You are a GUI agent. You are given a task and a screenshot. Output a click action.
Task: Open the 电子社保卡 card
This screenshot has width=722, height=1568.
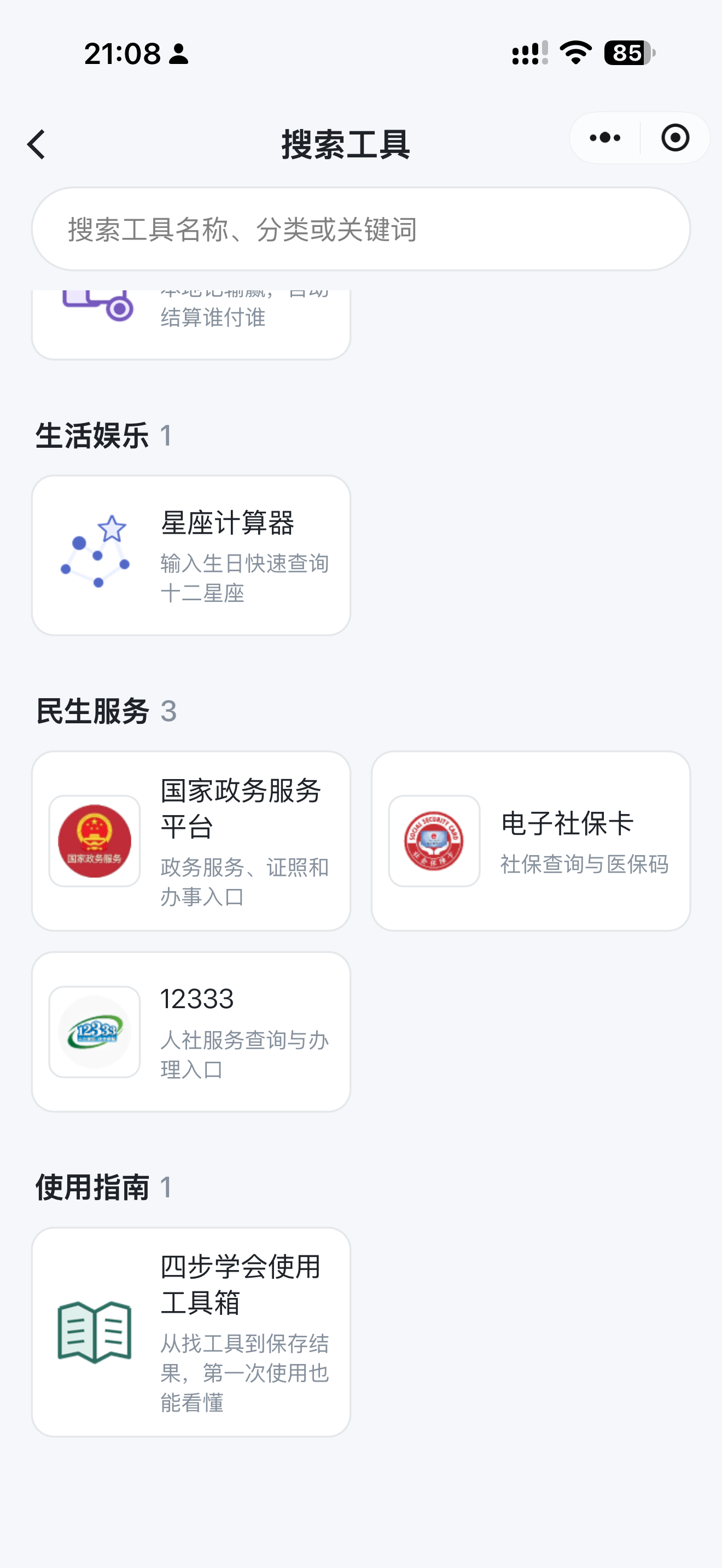click(x=531, y=841)
